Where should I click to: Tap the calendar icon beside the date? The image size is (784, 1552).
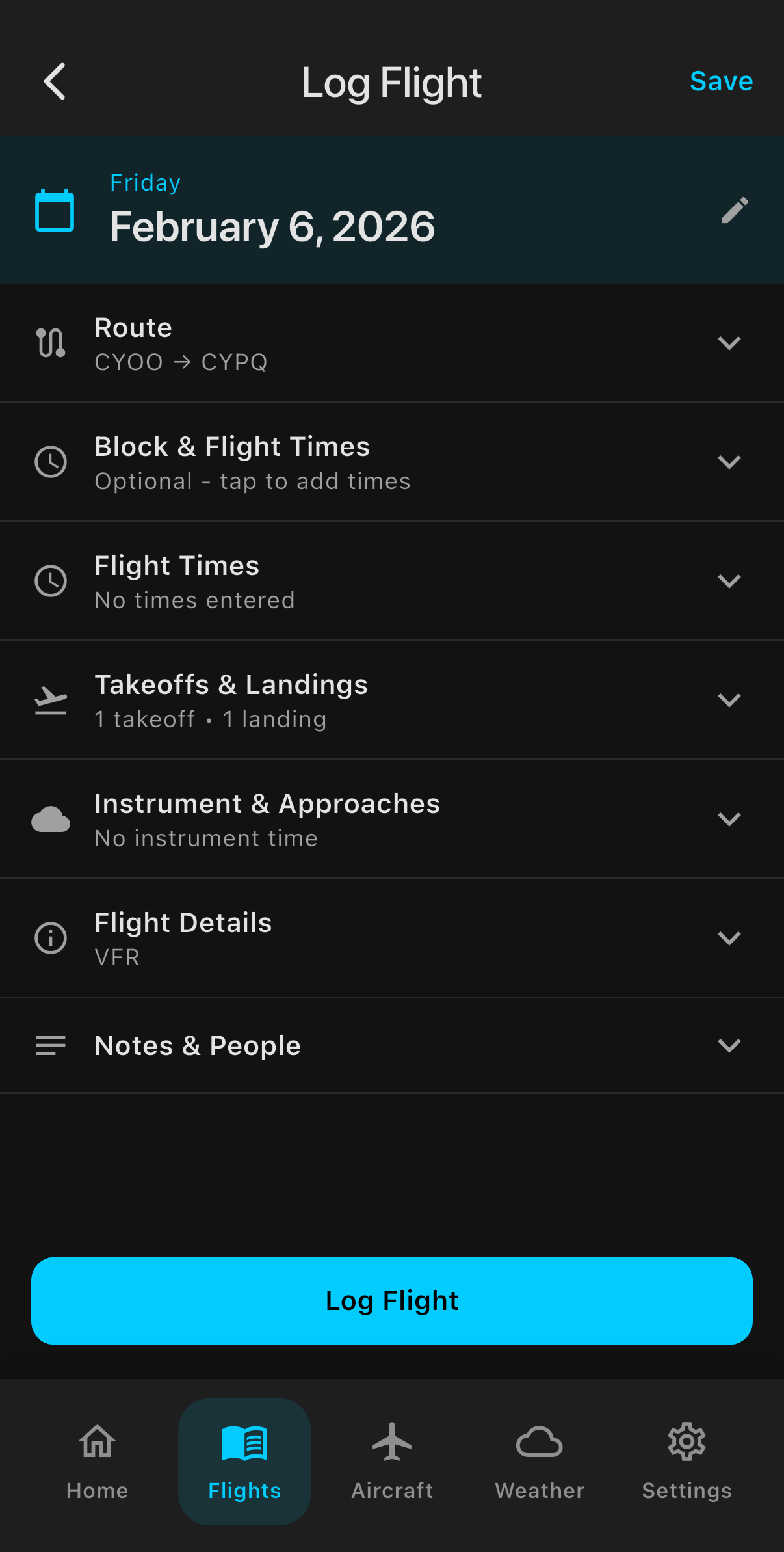point(55,209)
